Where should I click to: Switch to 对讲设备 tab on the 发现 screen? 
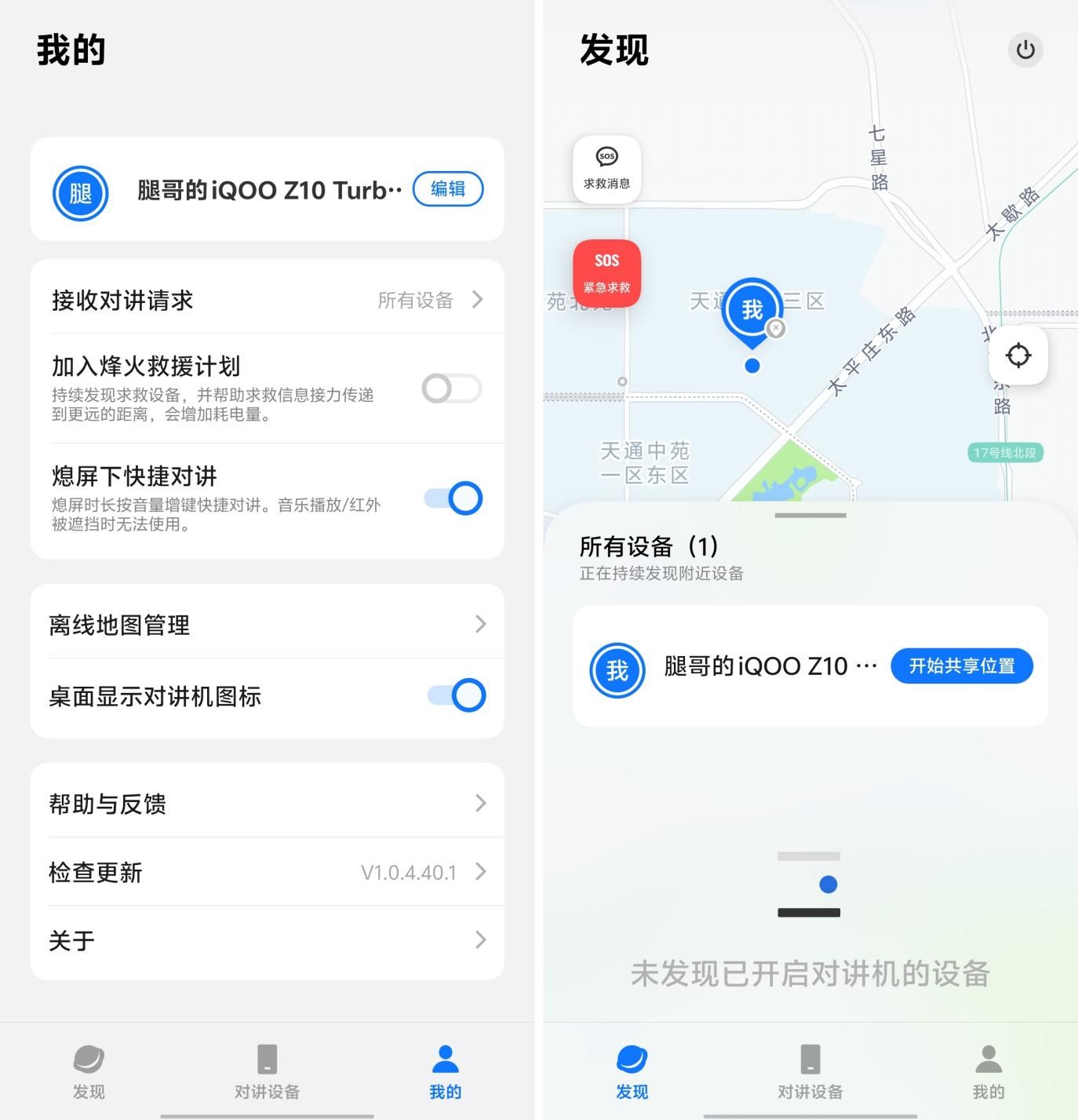coord(810,1071)
